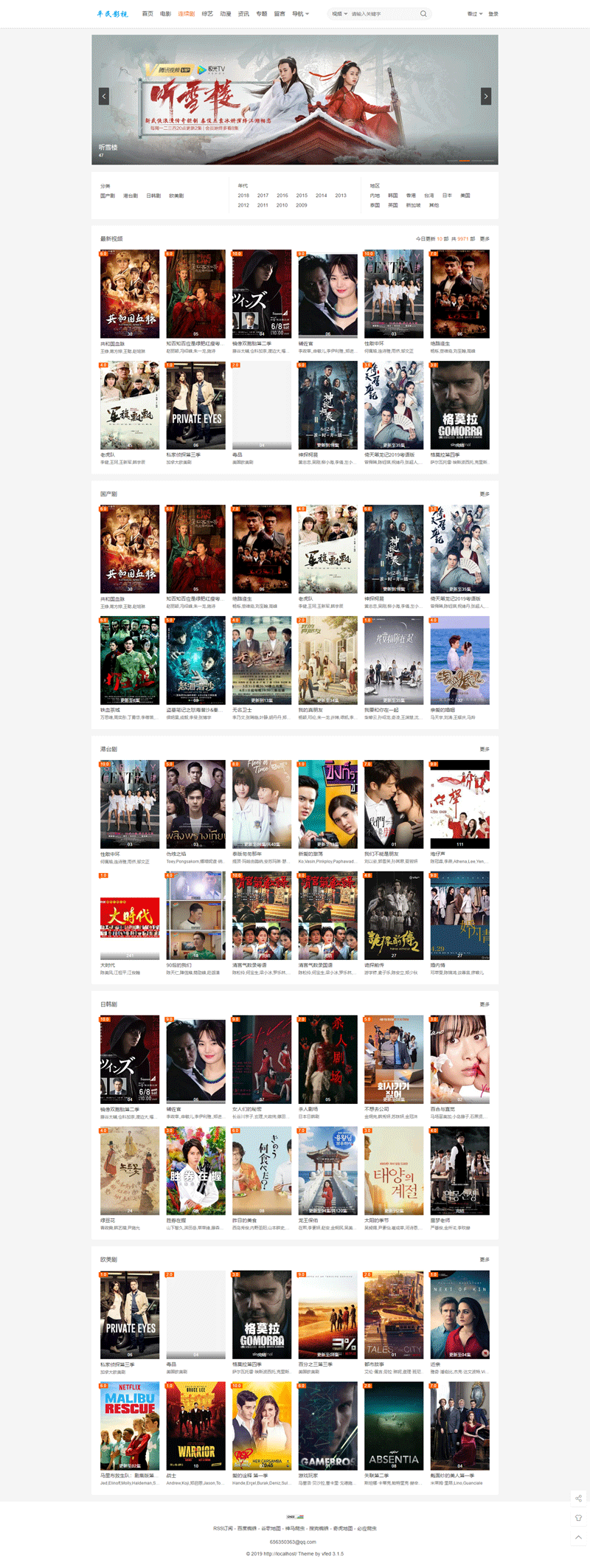
Task: Show the next banner slide
Action: pyautogui.click(x=485, y=96)
